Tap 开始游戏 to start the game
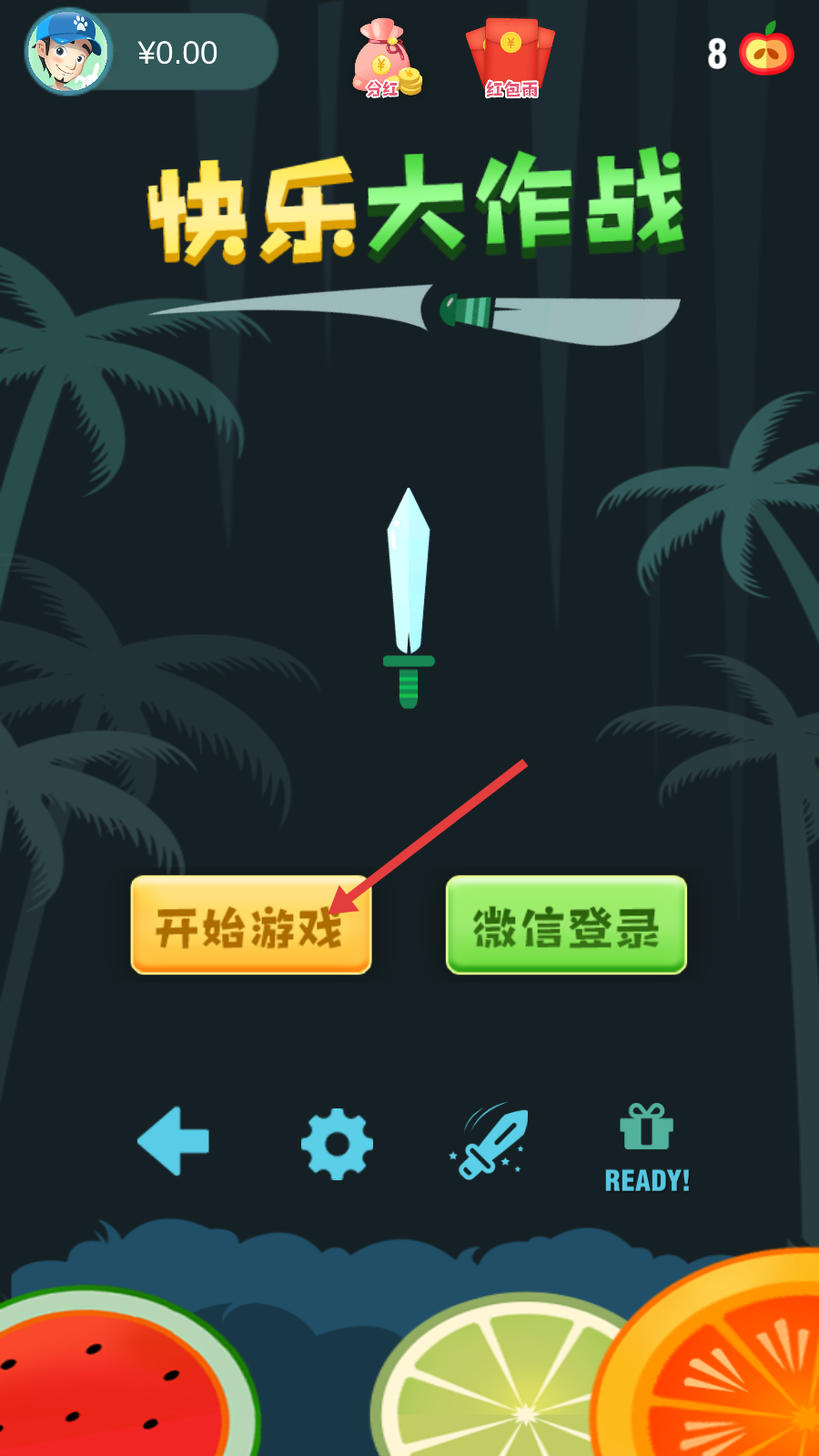 250,925
